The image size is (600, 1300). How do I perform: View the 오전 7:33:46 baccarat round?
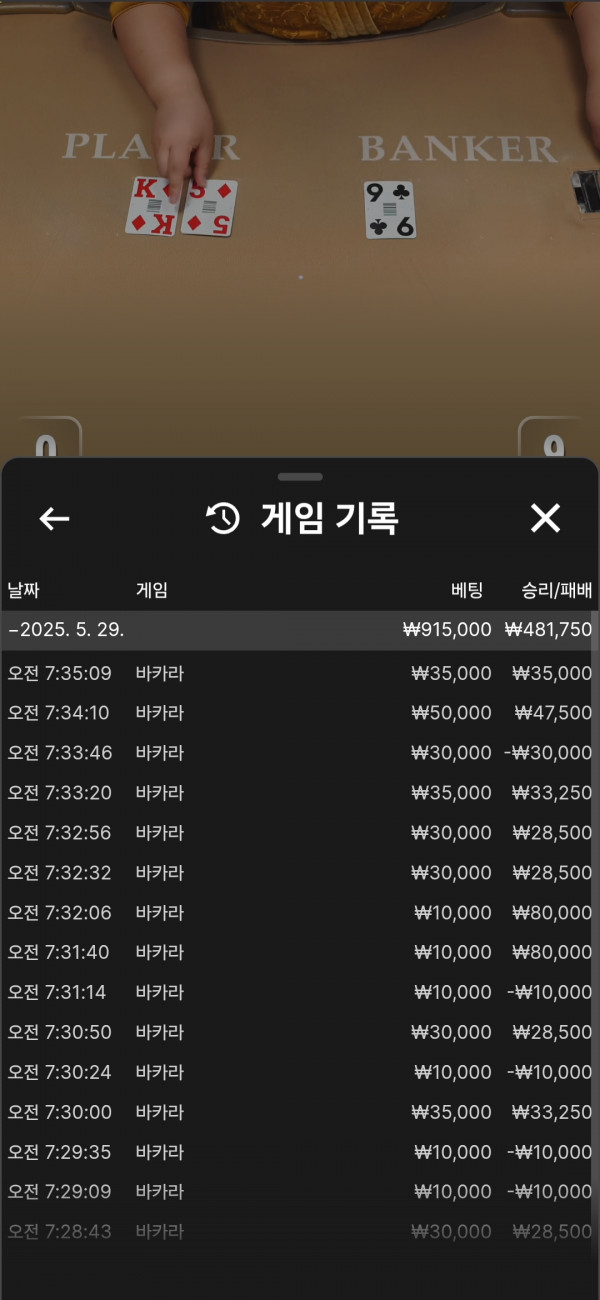click(299, 753)
